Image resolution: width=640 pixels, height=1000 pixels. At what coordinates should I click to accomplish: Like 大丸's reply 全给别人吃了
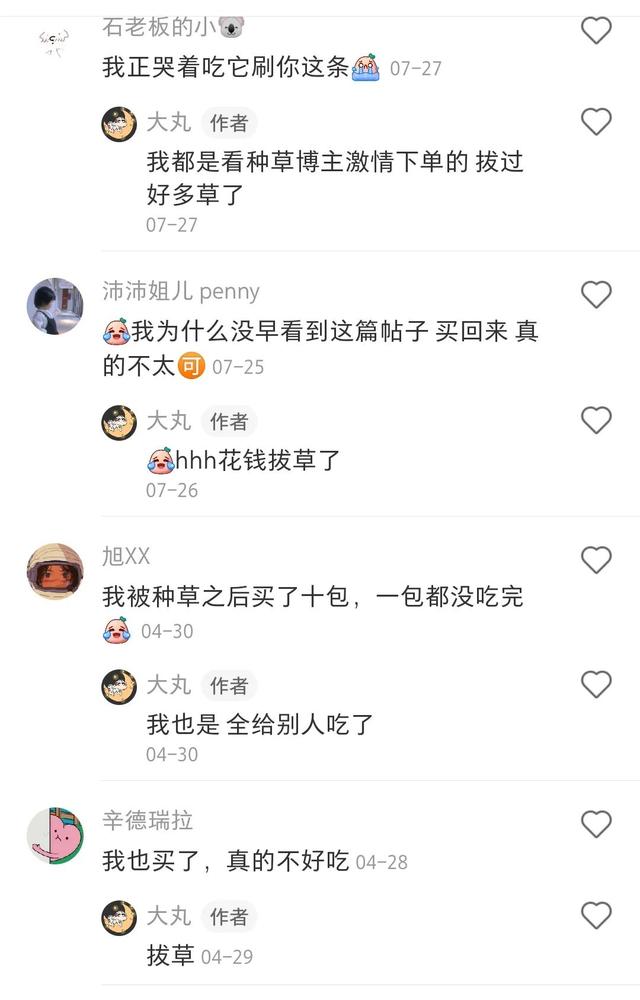pyautogui.click(x=596, y=684)
